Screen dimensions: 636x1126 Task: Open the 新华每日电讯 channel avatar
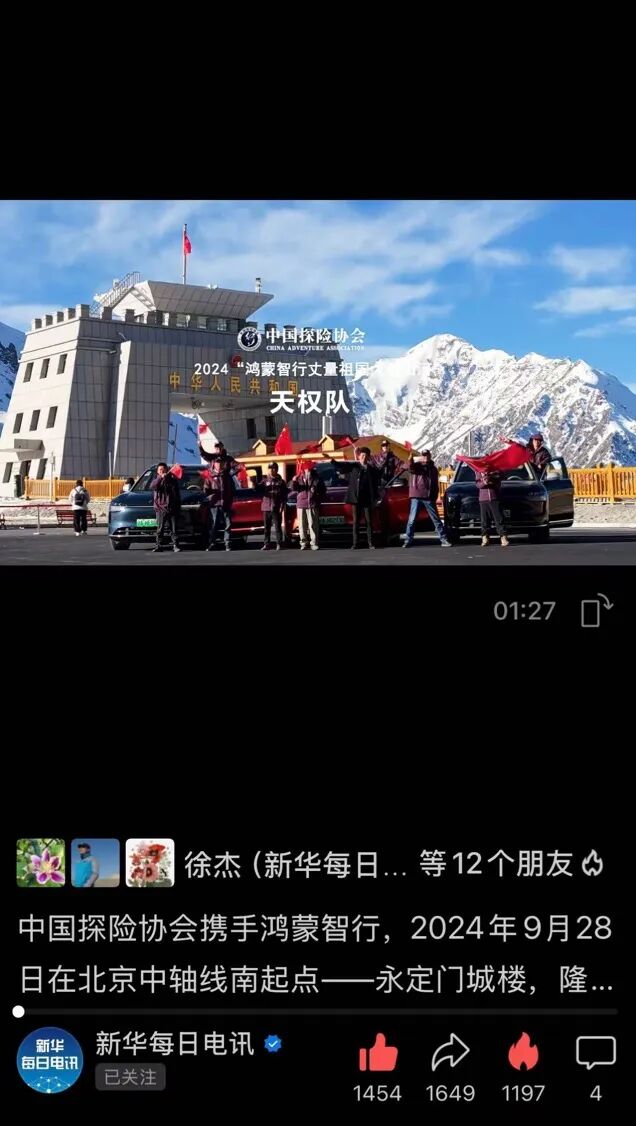pyautogui.click(x=50, y=1060)
